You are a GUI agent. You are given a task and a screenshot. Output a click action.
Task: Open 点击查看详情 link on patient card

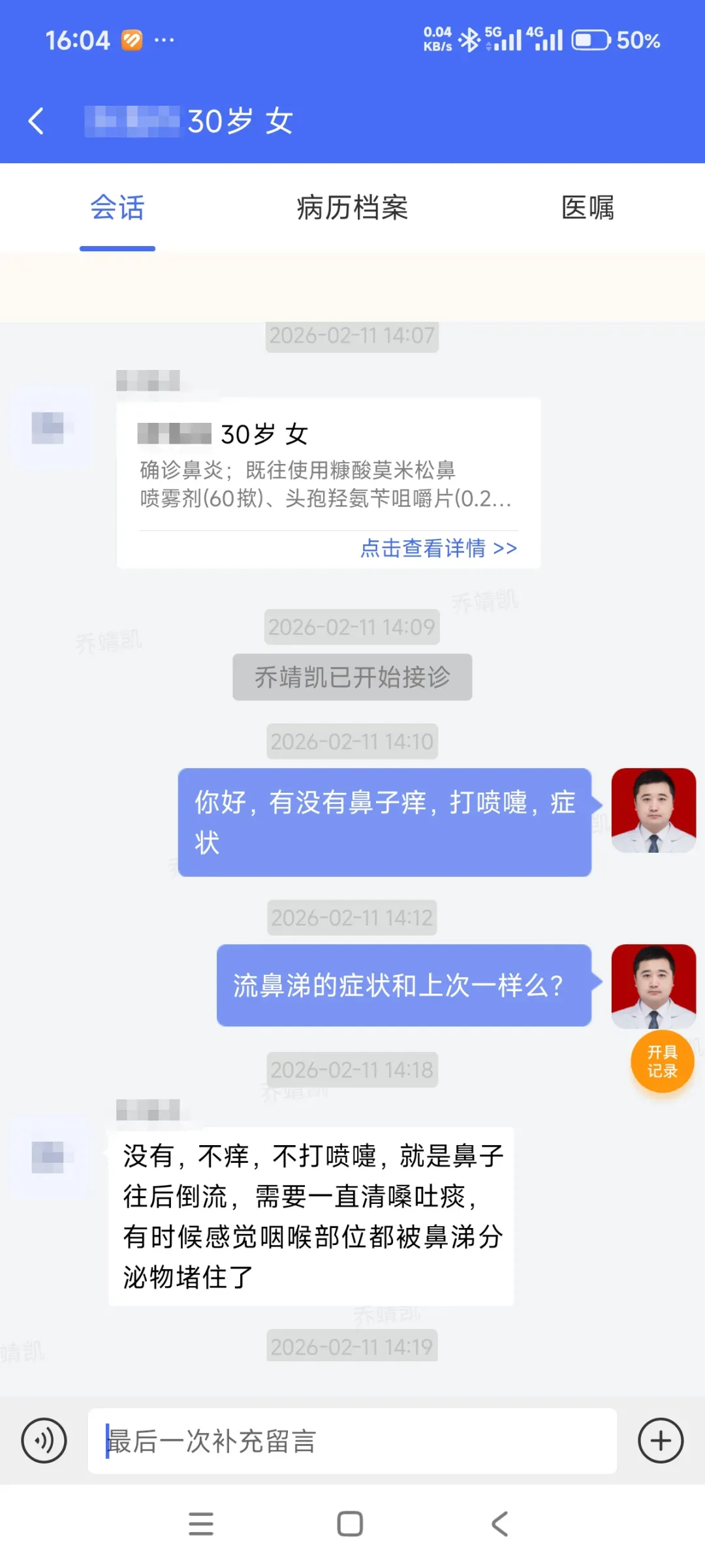pyautogui.click(x=438, y=548)
